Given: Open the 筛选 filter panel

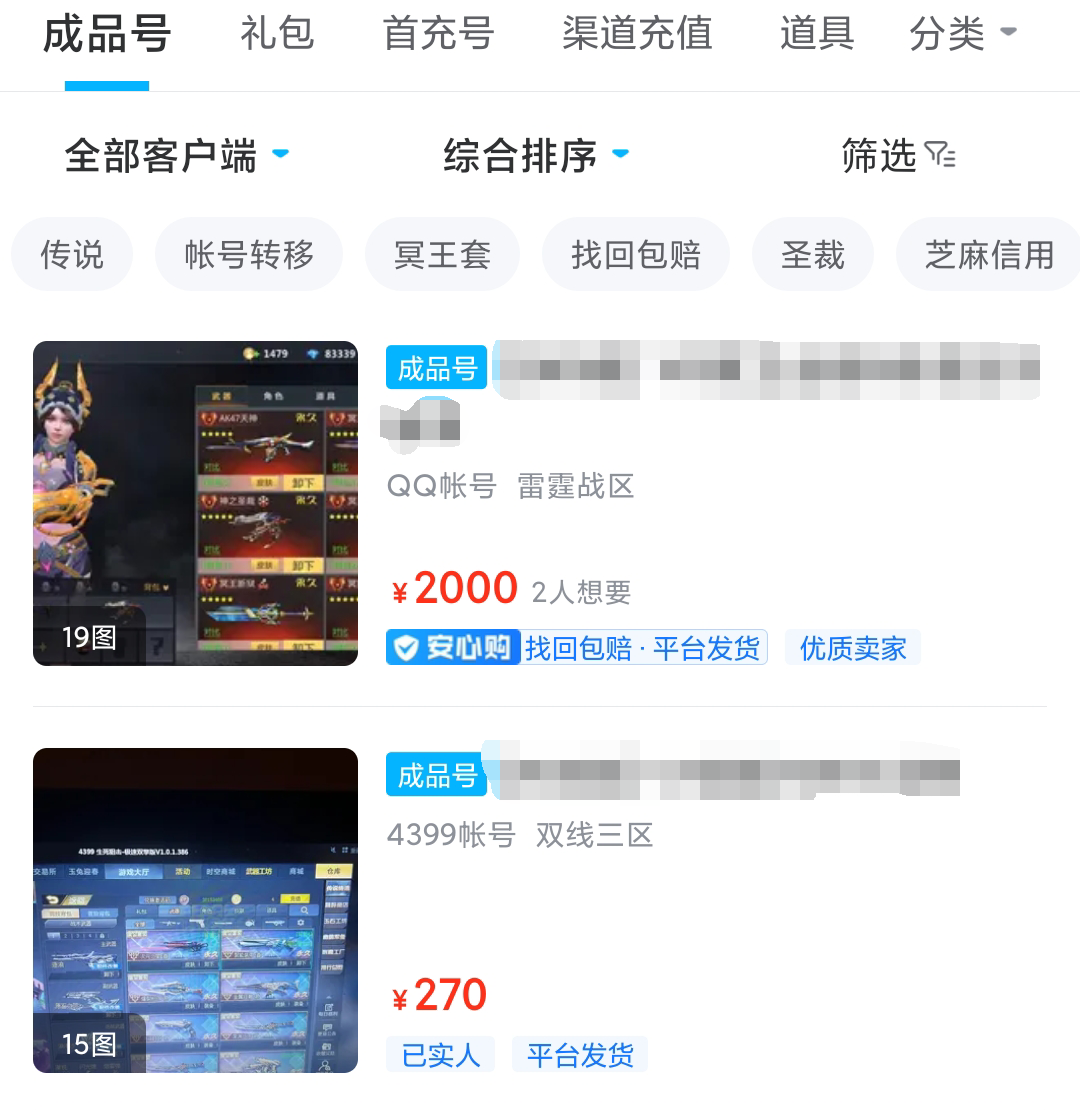Looking at the screenshot, I should [x=898, y=156].
